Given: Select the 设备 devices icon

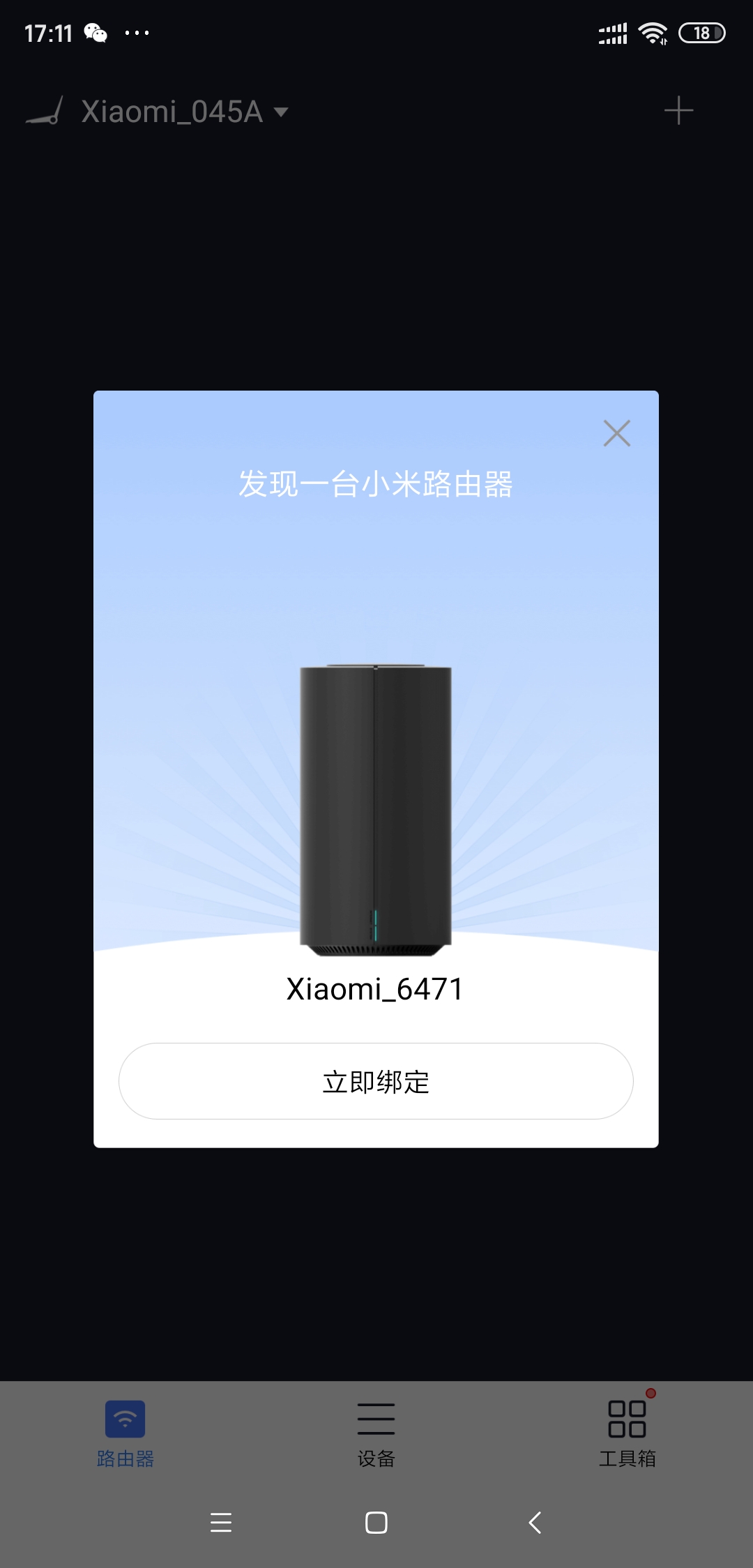Looking at the screenshot, I should (x=376, y=1419).
